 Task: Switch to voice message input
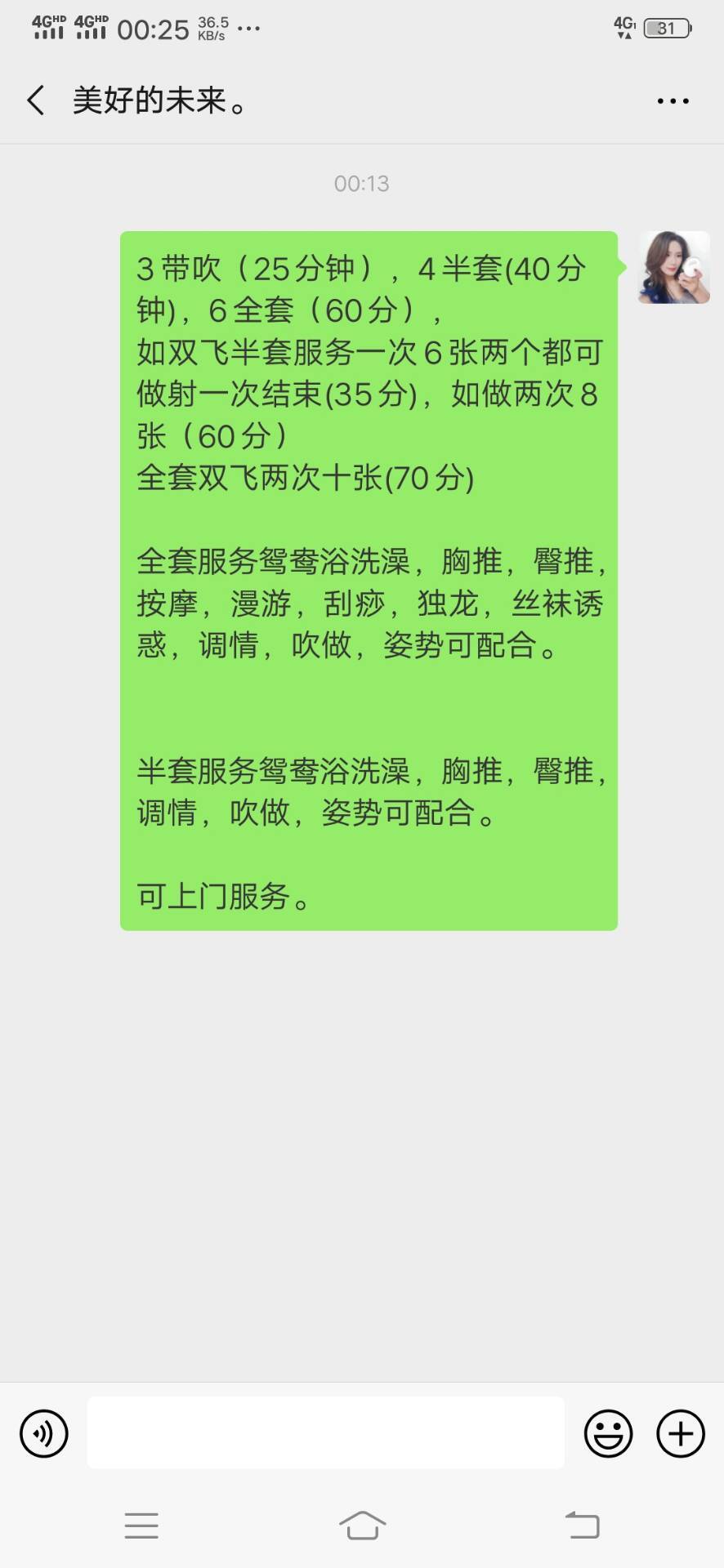tap(44, 1432)
